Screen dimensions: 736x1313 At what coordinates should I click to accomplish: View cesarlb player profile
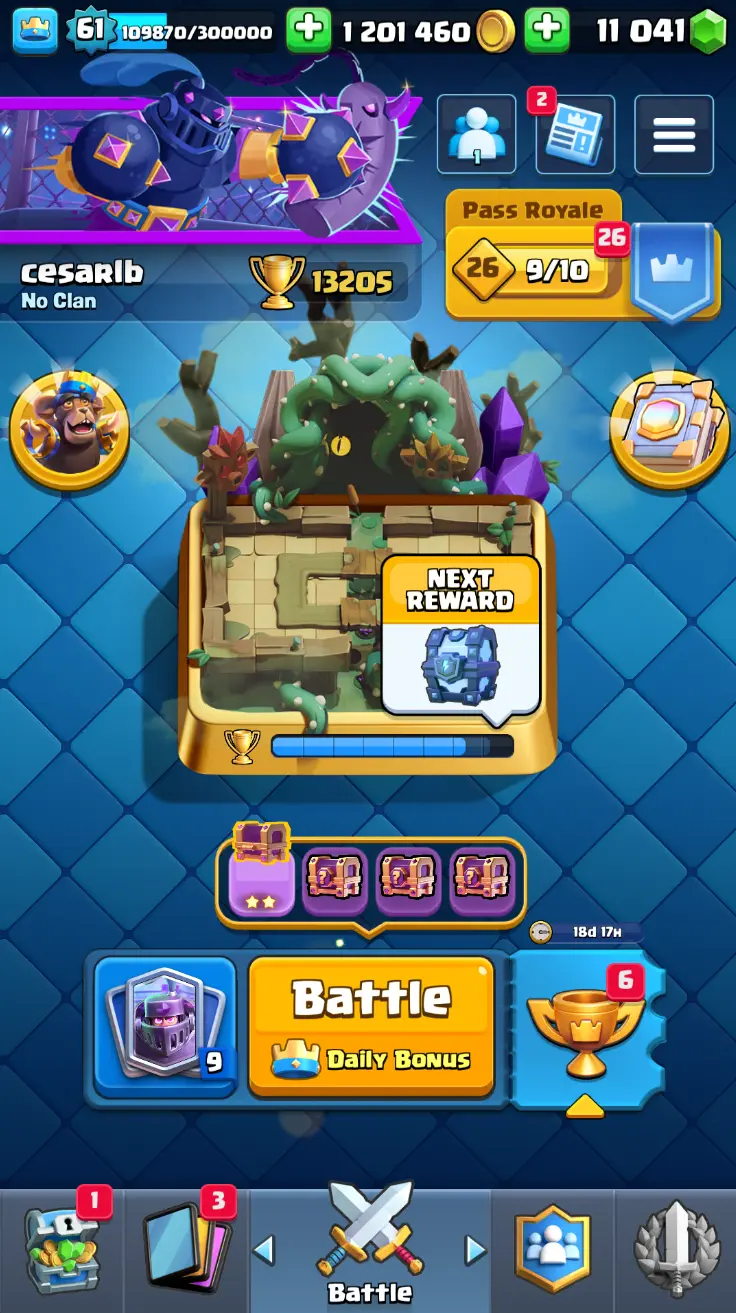click(x=82, y=284)
